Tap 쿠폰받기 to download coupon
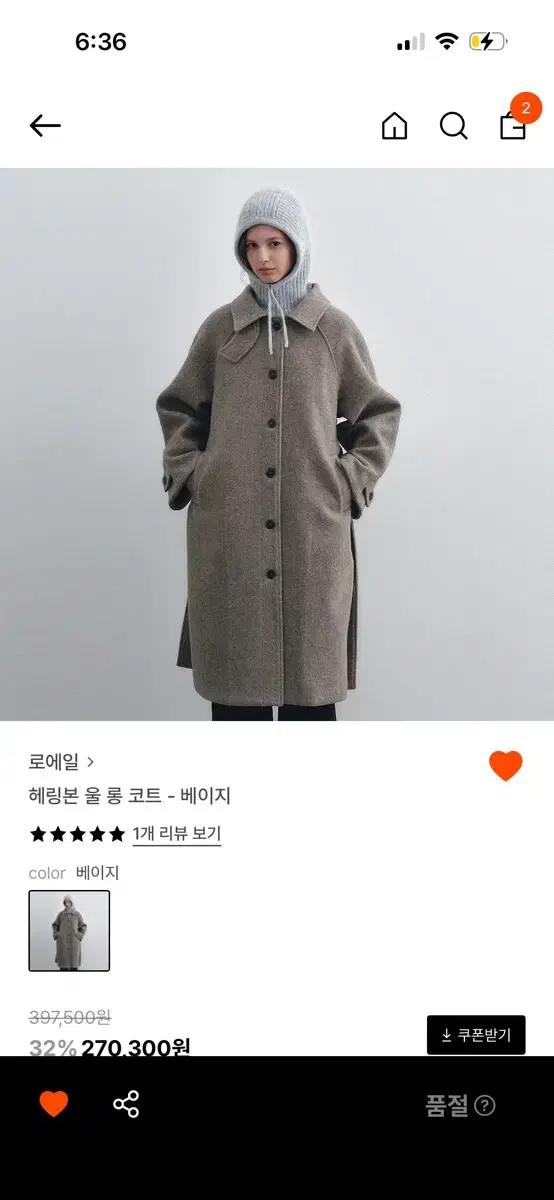 tap(476, 1035)
